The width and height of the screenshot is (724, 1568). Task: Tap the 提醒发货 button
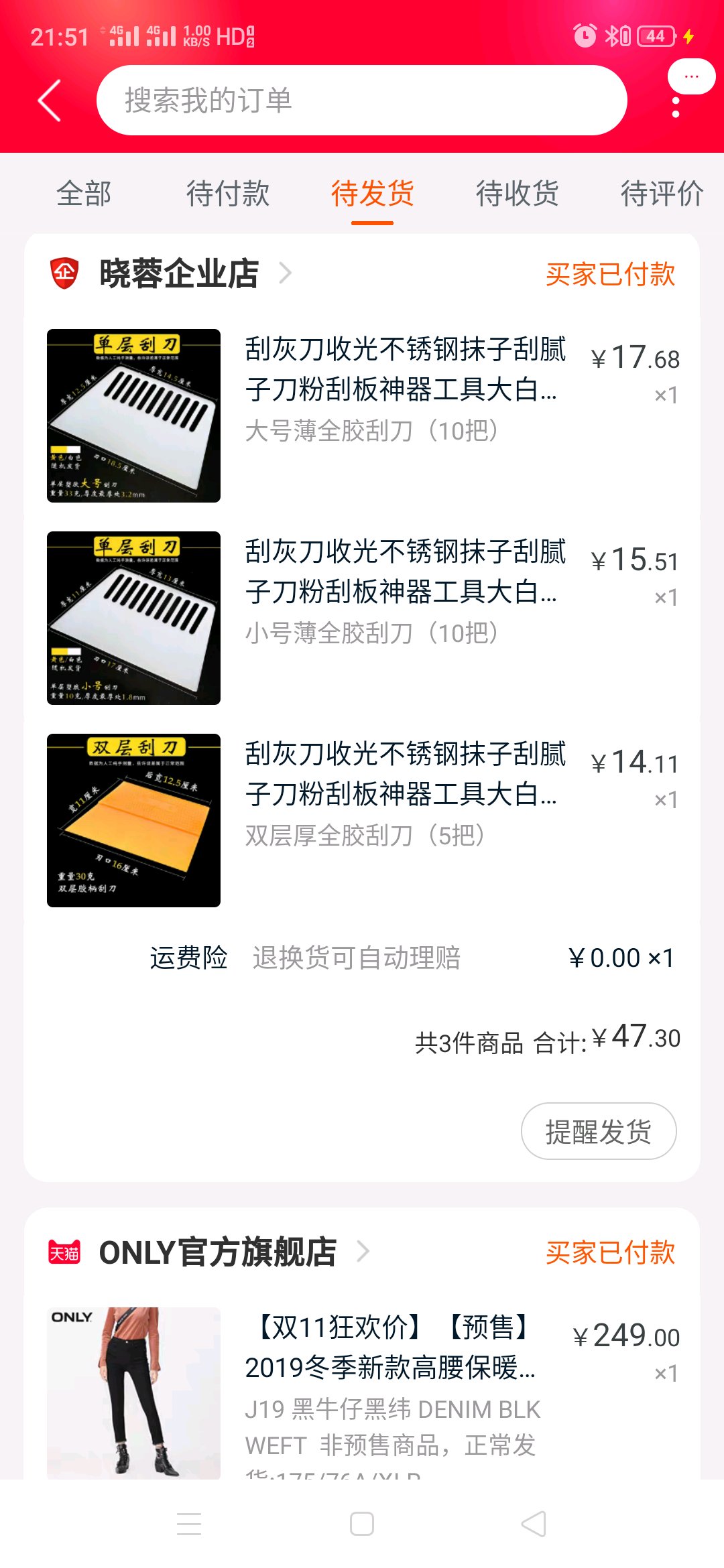pos(598,1131)
